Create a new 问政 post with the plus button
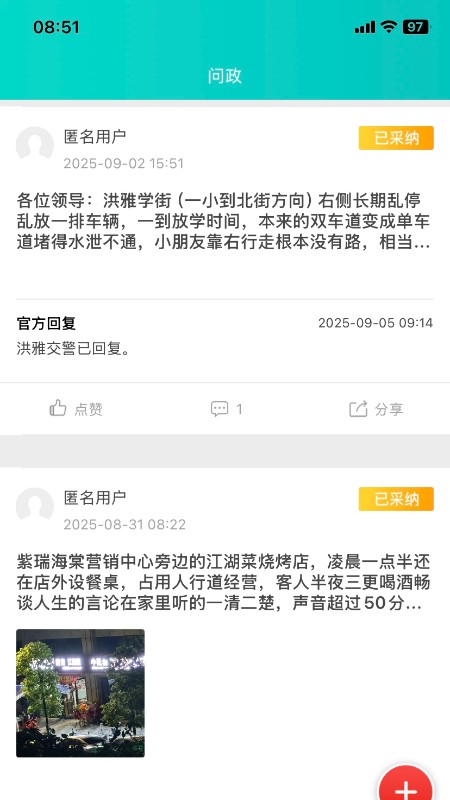This screenshot has width=450, height=800. (x=406, y=786)
